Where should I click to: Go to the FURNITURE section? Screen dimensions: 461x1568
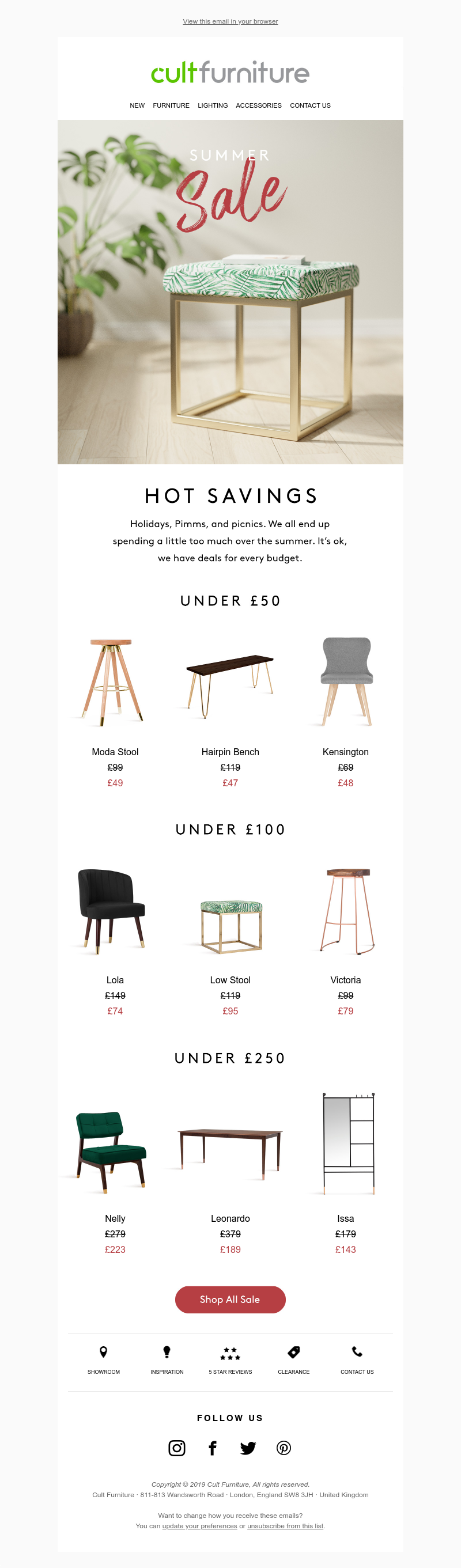(x=171, y=105)
